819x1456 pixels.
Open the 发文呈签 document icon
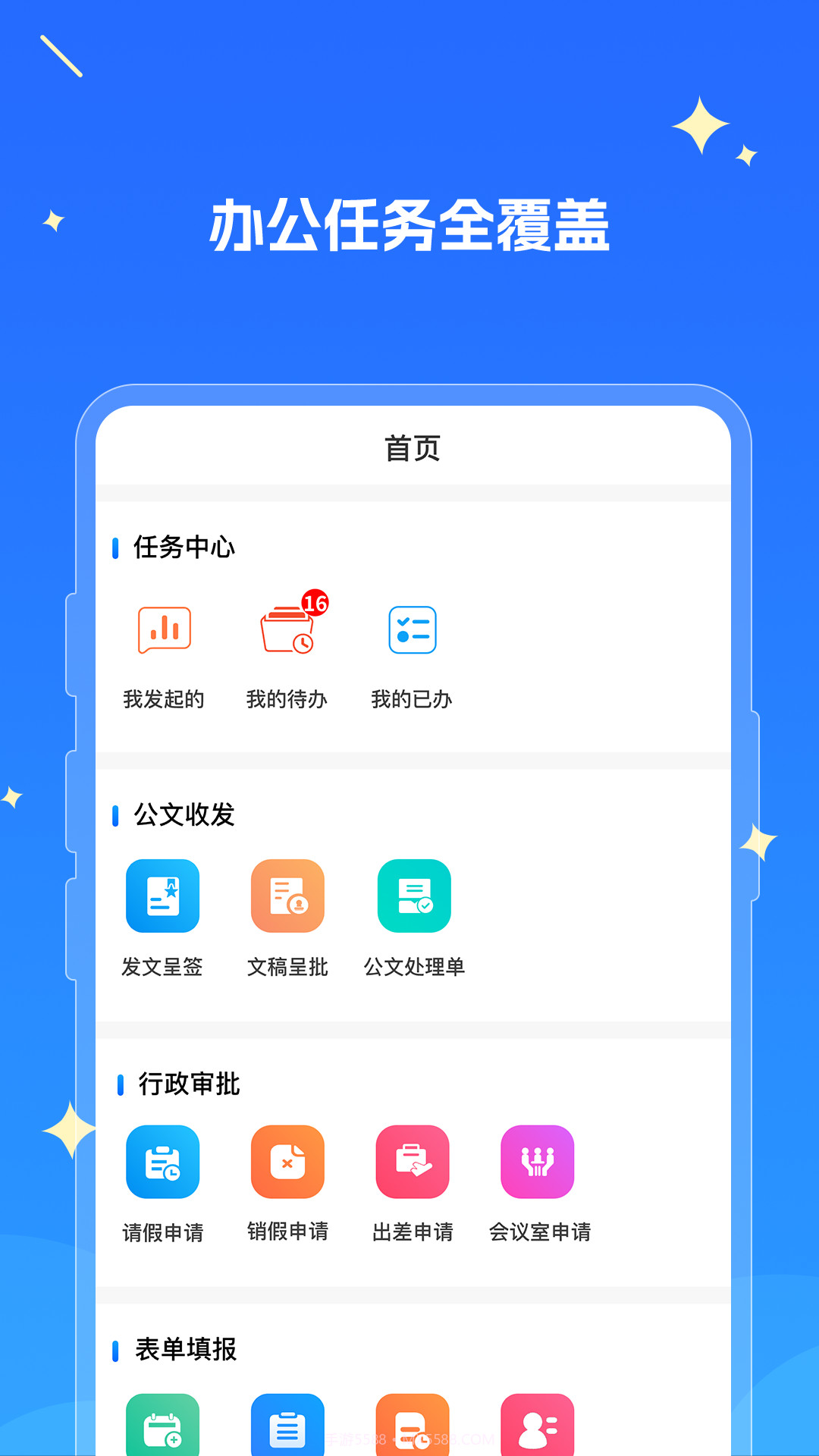point(162,896)
